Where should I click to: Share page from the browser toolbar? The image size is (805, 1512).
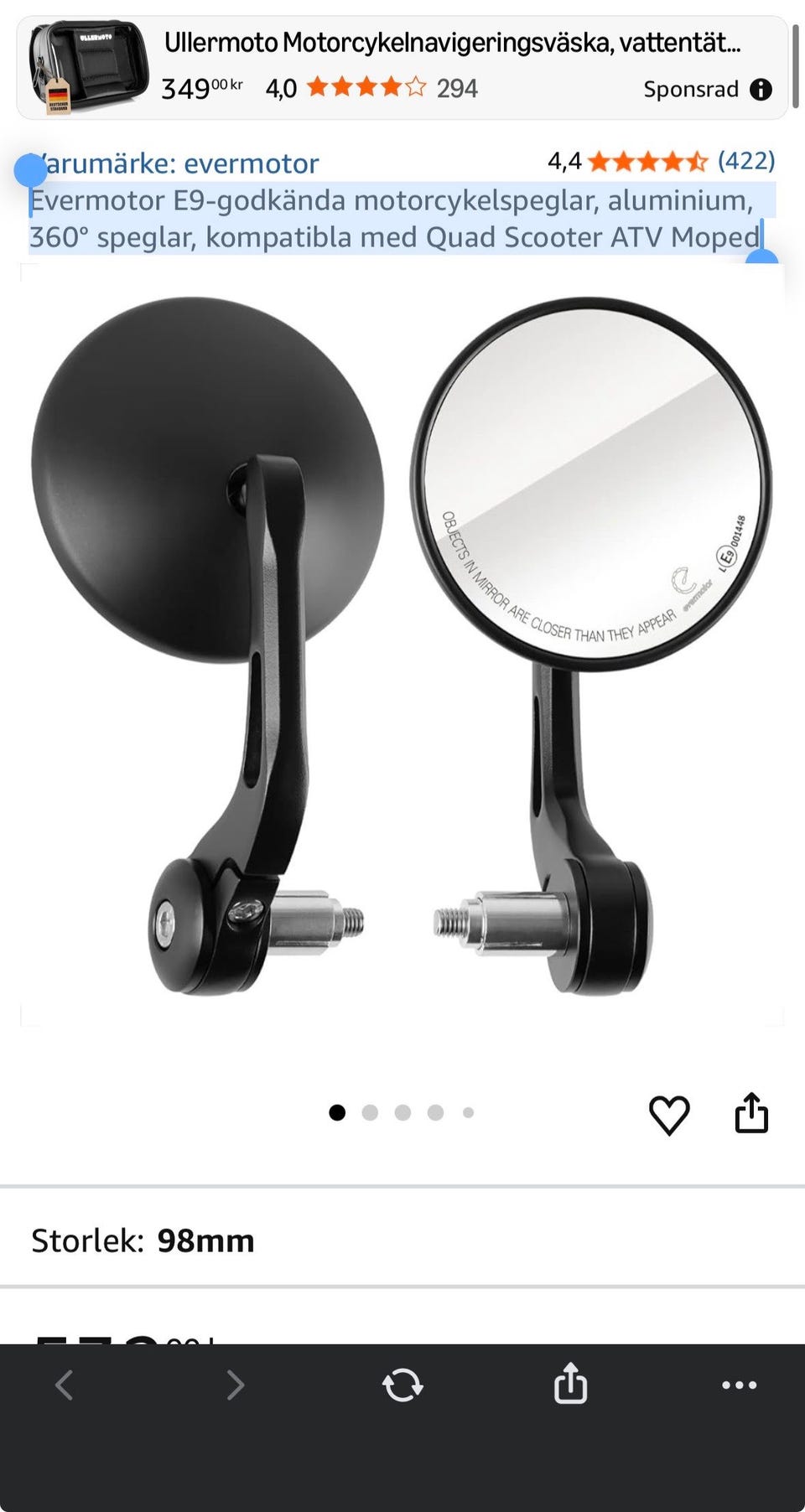[570, 1383]
